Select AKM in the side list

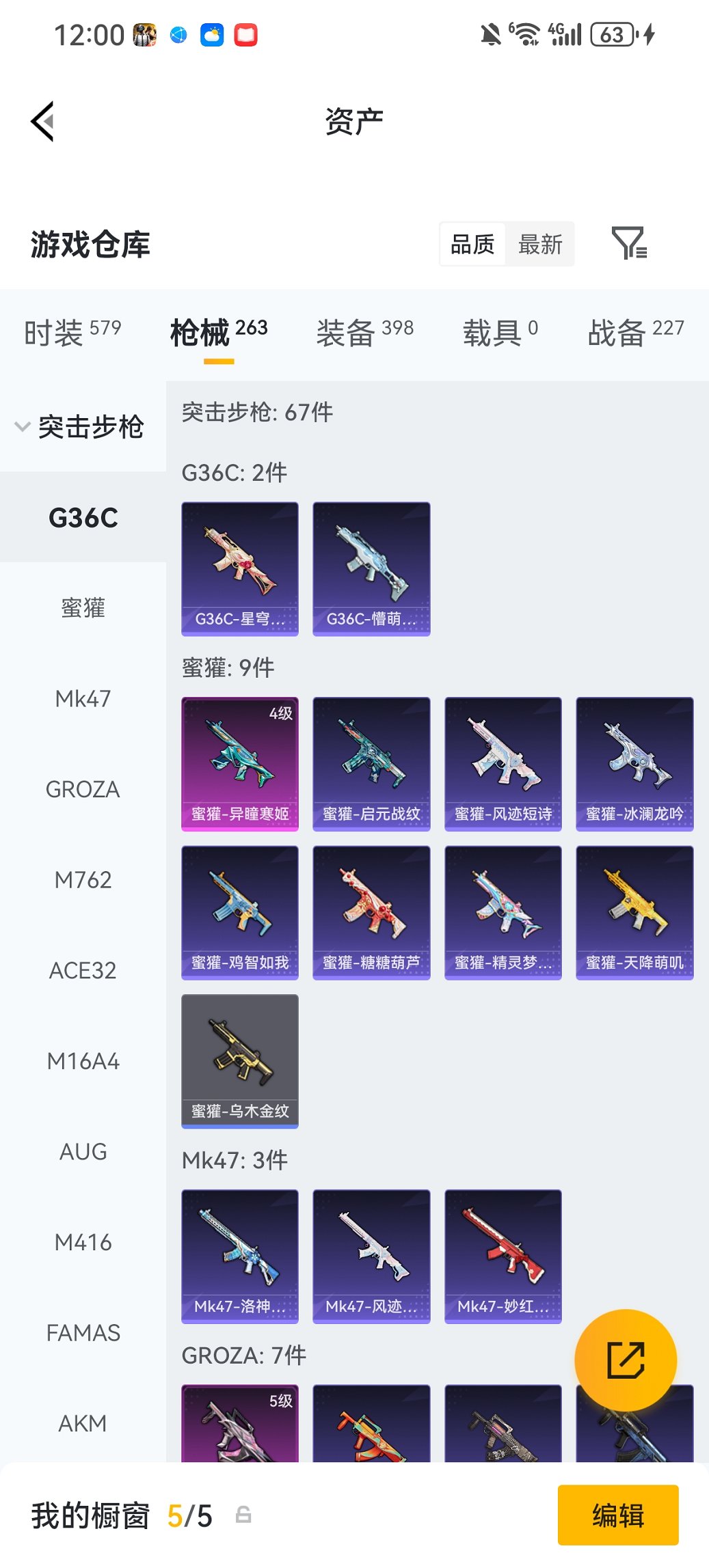(x=83, y=1423)
